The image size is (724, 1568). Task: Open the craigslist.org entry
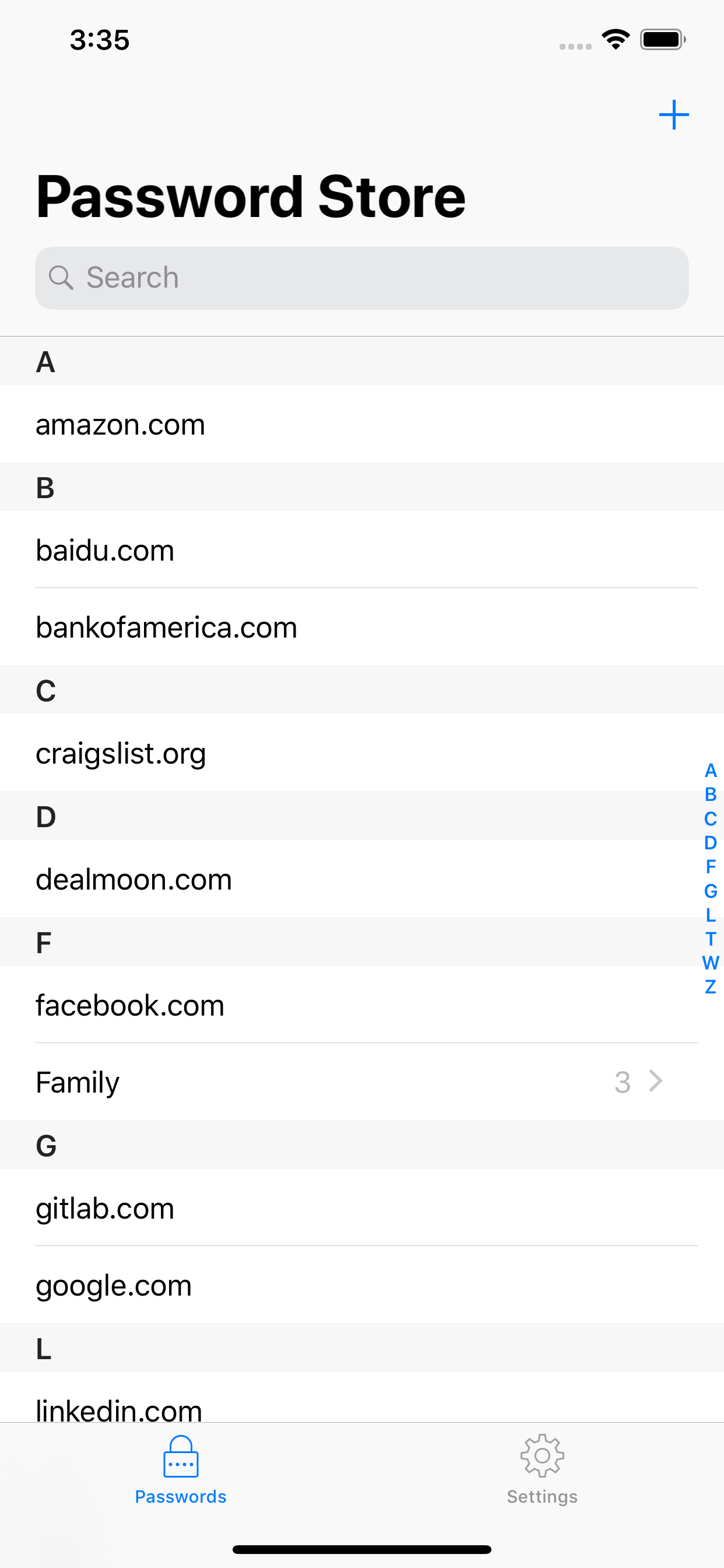point(362,754)
